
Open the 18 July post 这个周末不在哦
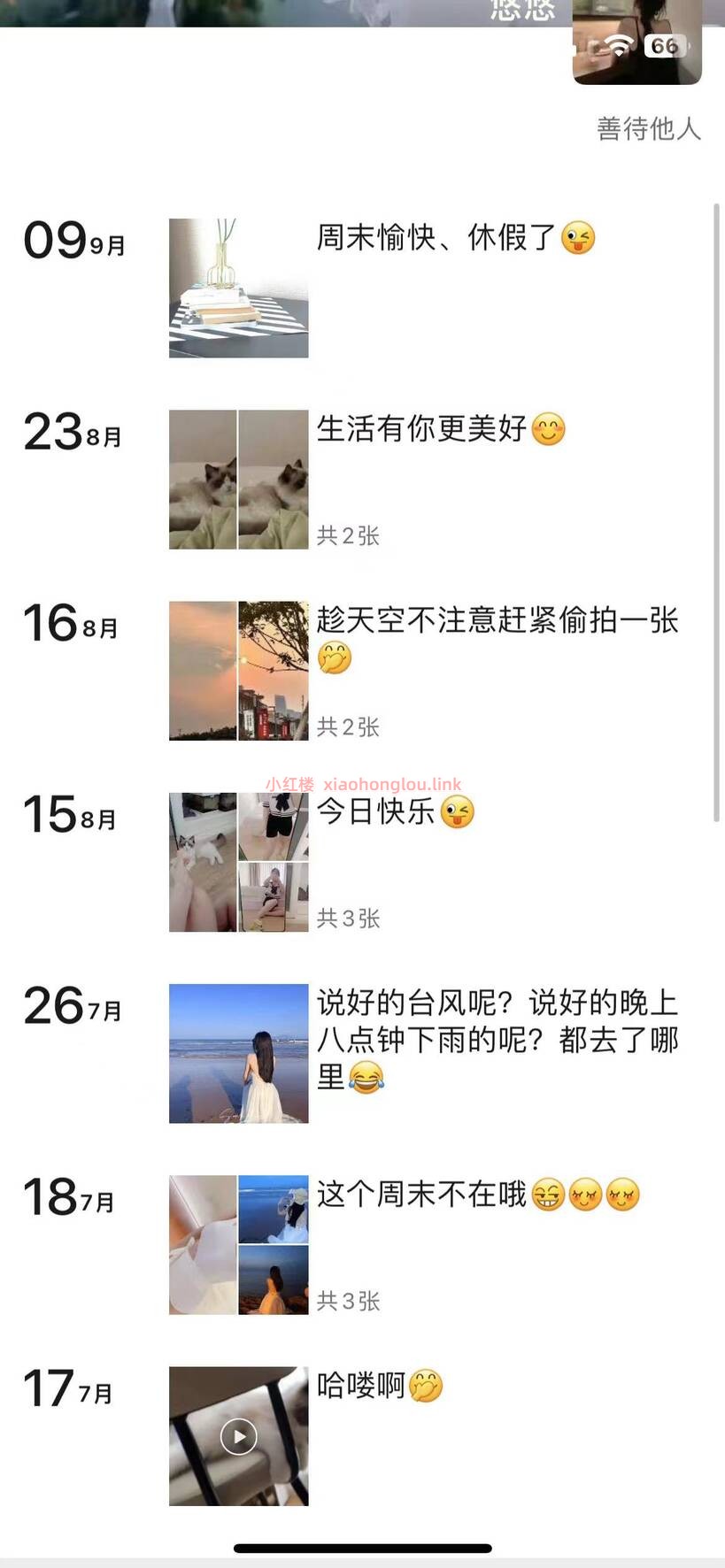point(239,1244)
